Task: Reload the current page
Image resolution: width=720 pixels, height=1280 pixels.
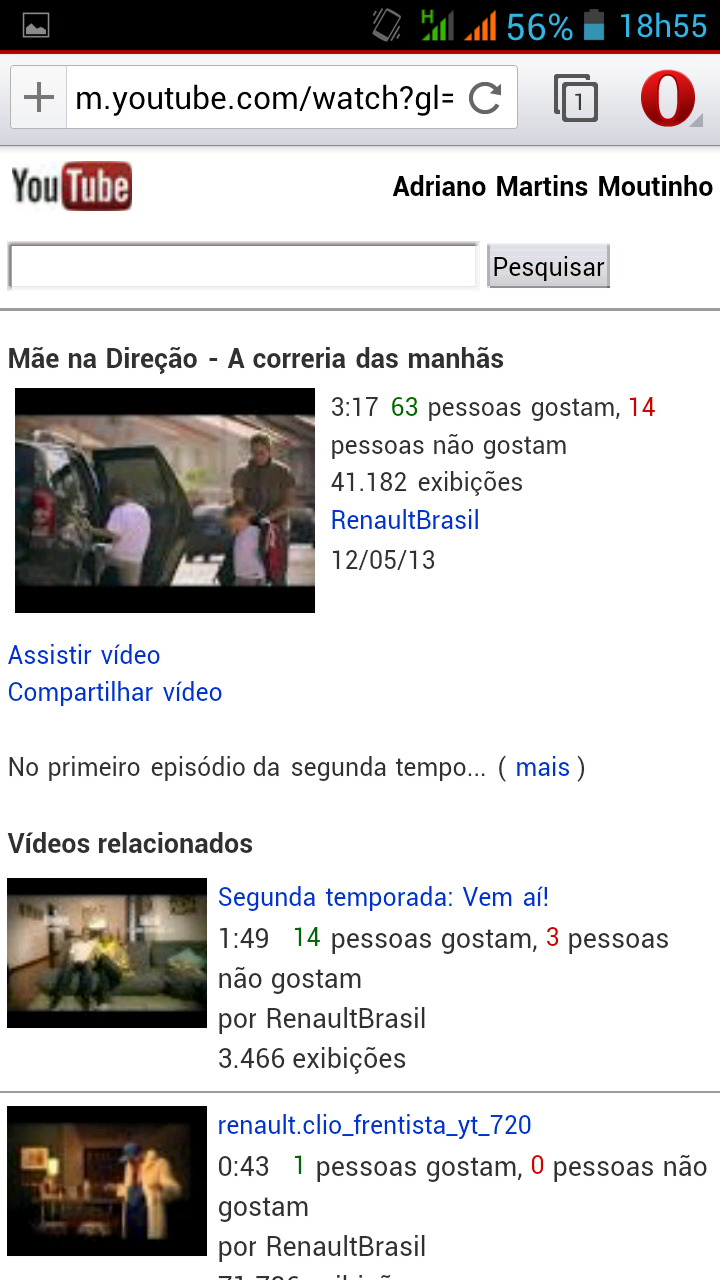Action: [485, 98]
